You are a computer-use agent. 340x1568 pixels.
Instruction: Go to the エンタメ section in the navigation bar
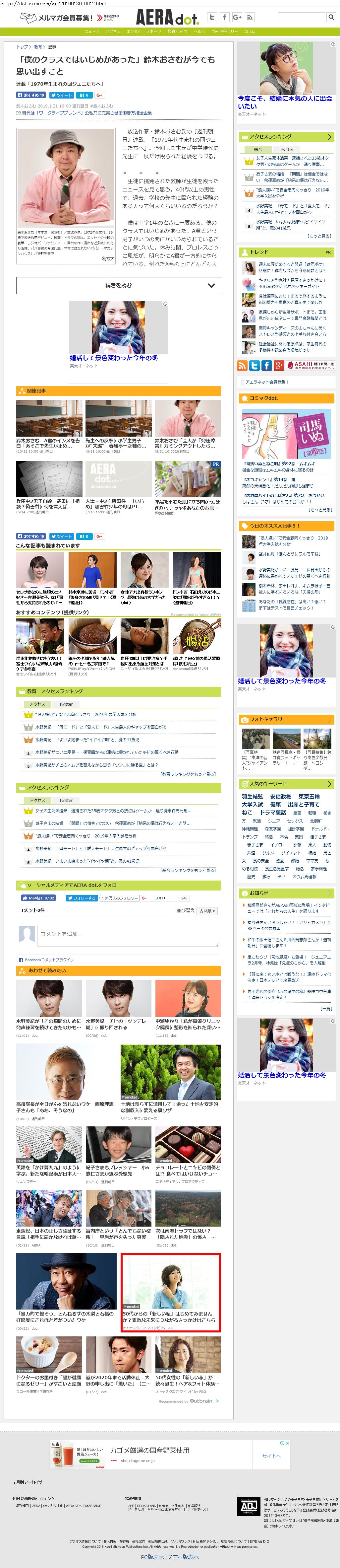coord(133,31)
